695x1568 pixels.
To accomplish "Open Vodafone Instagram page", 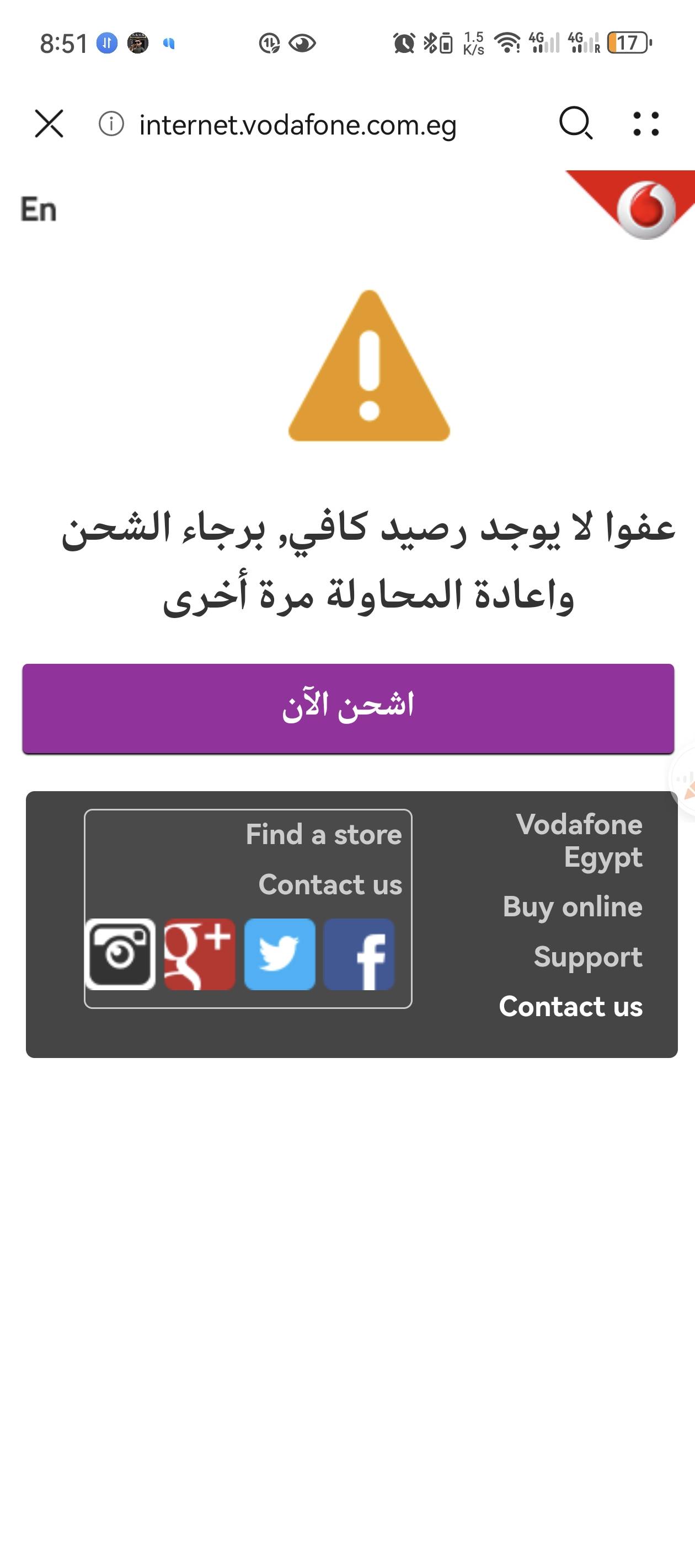I will click(x=121, y=954).
